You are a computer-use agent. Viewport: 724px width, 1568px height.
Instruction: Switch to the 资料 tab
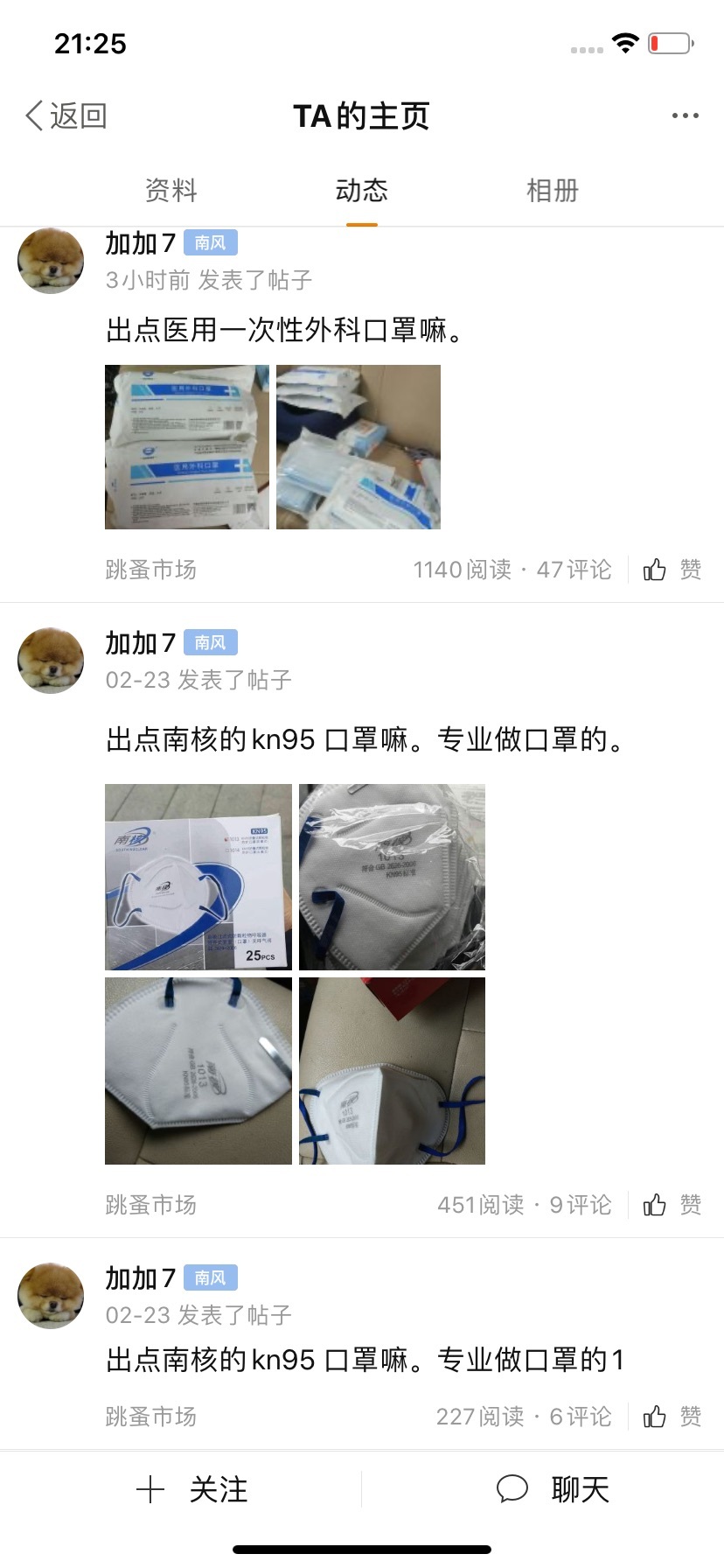click(171, 190)
